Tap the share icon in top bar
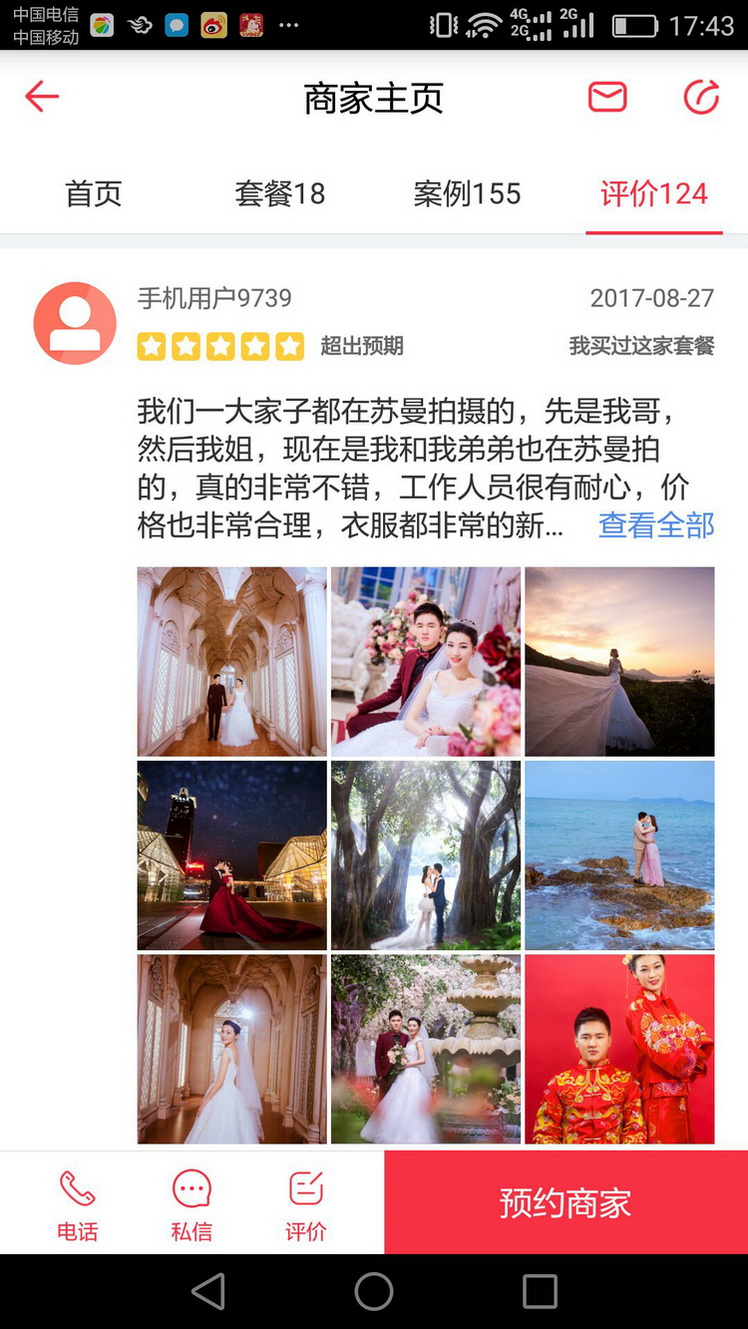Image resolution: width=748 pixels, height=1329 pixels. (x=701, y=97)
